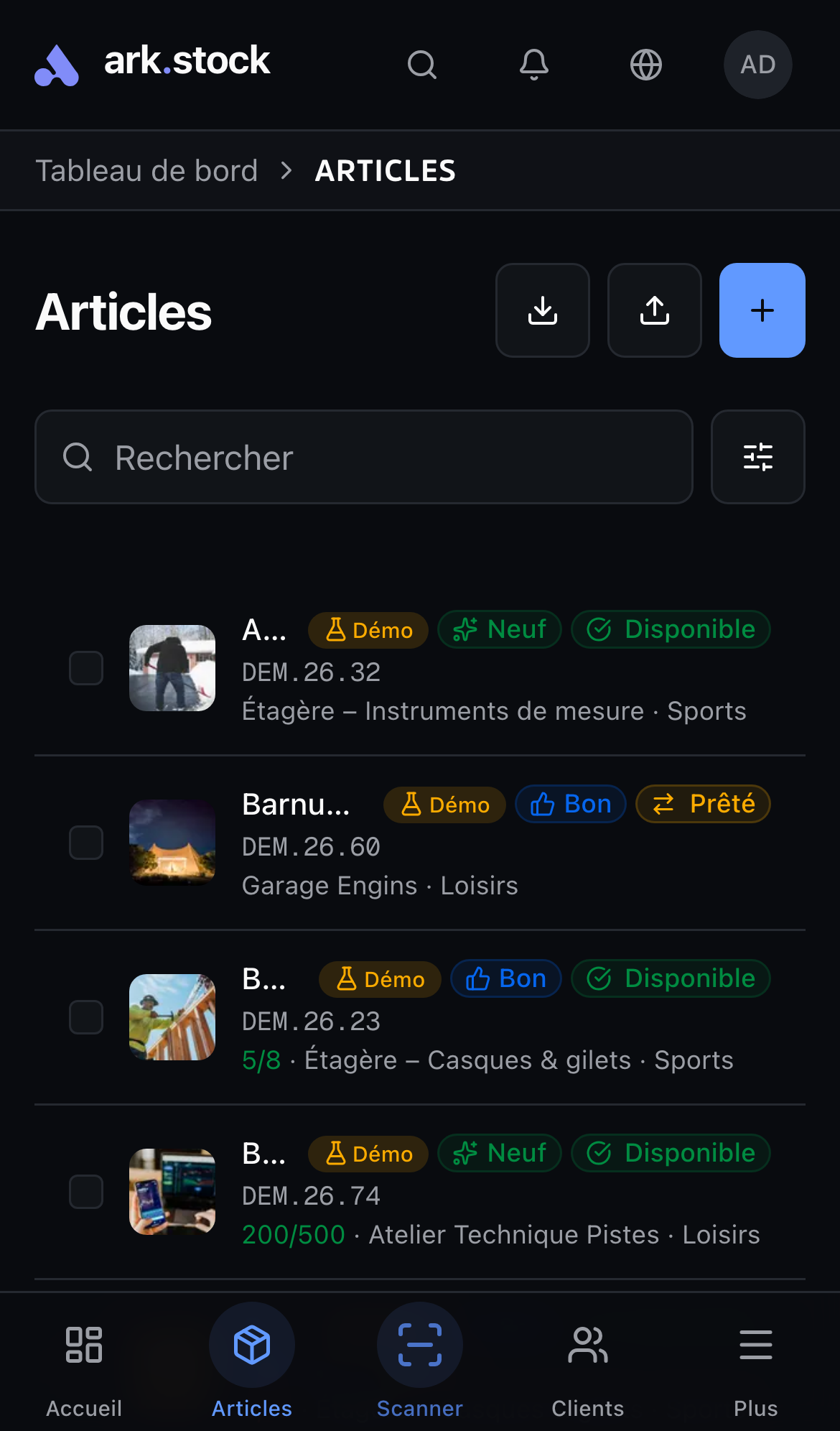Open the AD profile avatar
Screen dimensions: 840x1431
point(757,65)
